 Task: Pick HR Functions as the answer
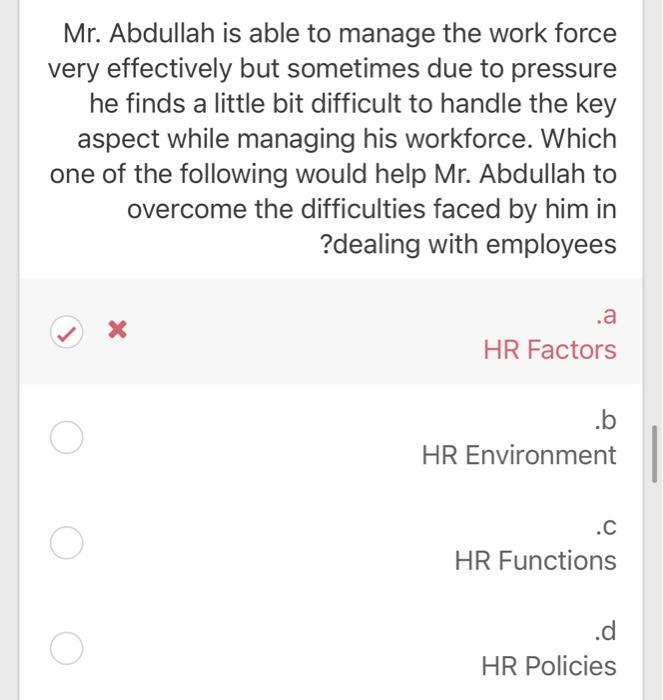click(x=66, y=542)
